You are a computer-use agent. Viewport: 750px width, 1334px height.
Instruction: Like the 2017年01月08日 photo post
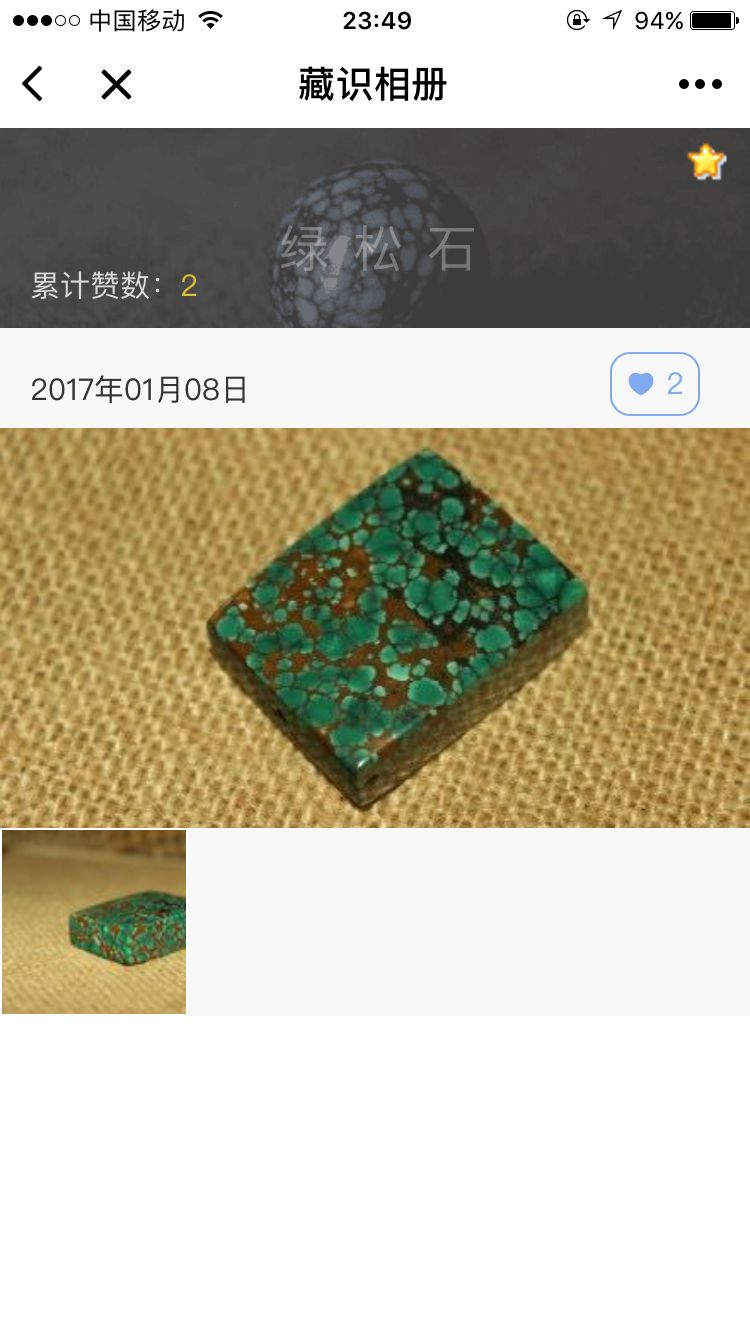(x=654, y=384)
